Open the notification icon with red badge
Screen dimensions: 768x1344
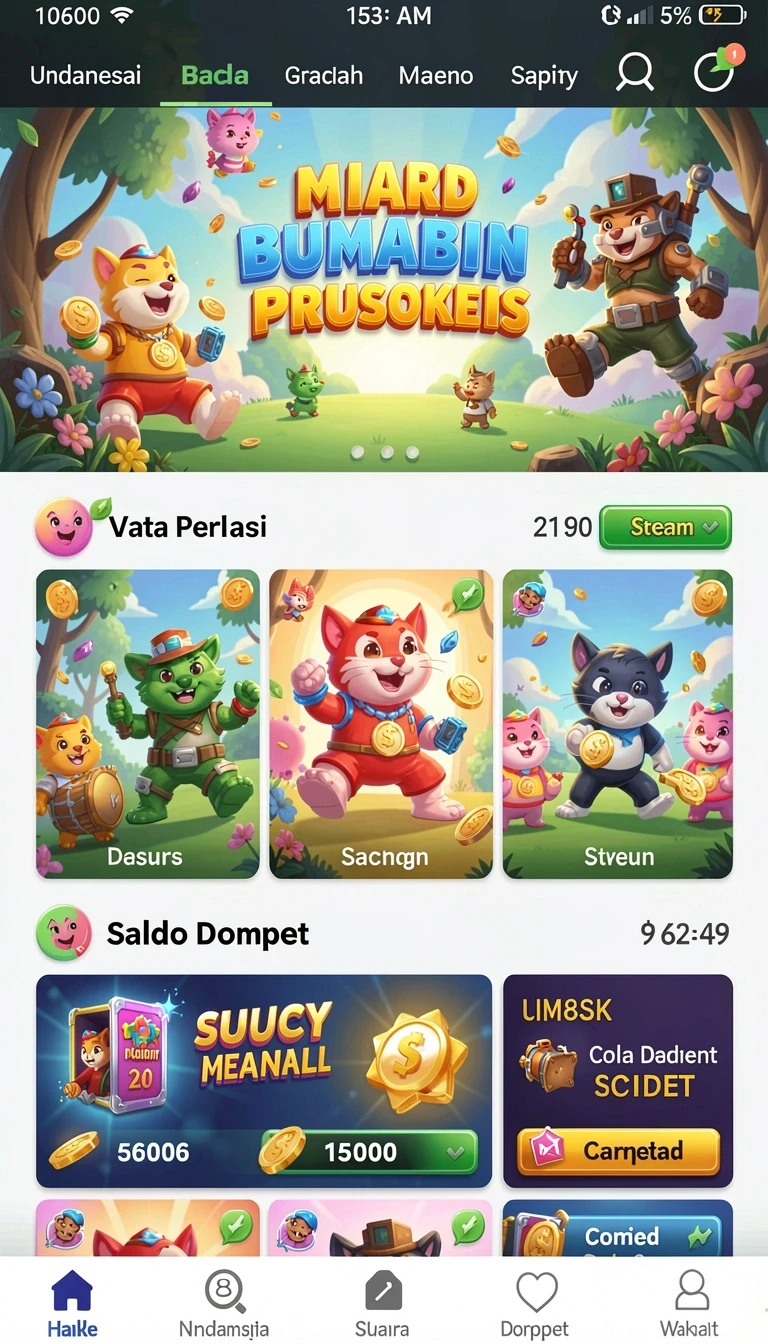pos(717,71)
